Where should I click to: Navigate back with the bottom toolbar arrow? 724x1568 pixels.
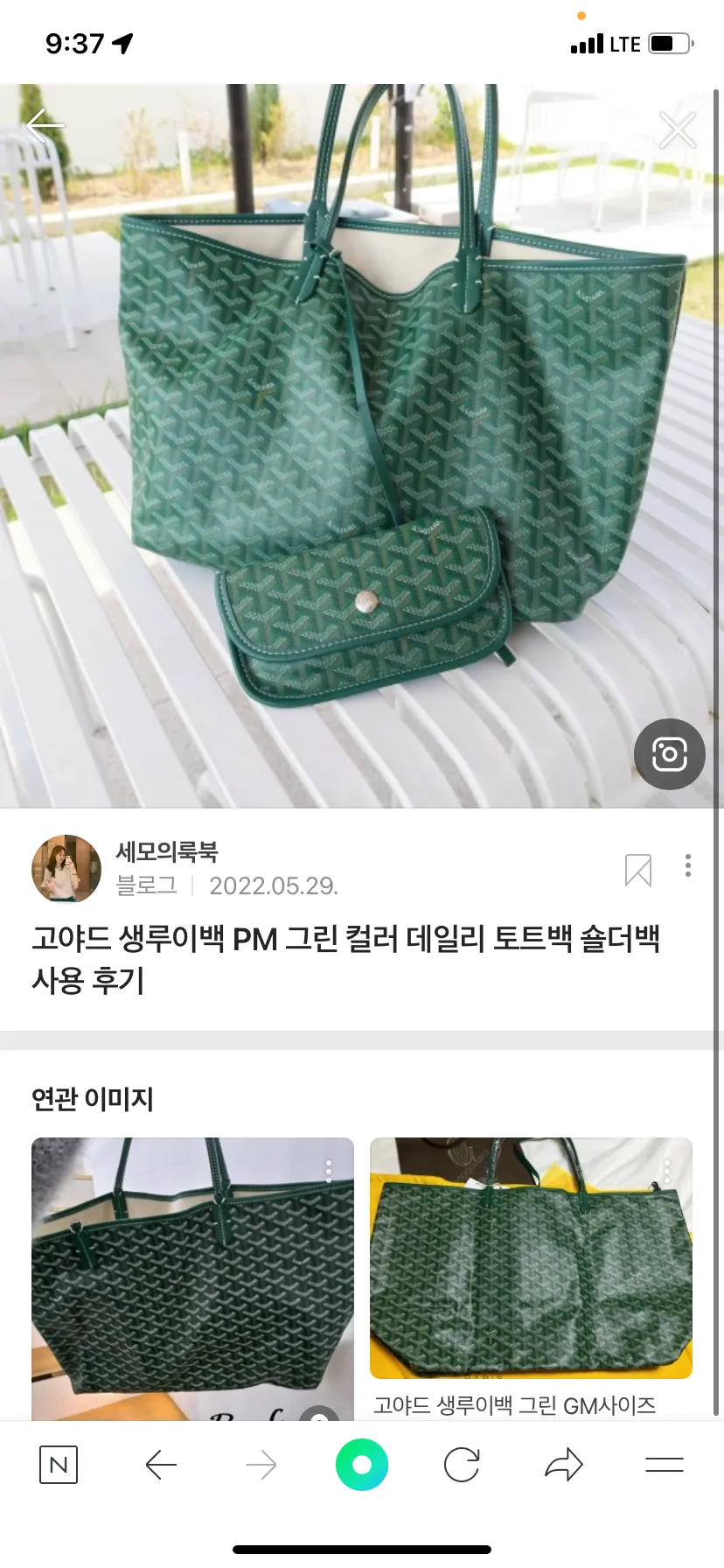(x=161, y=1465)
